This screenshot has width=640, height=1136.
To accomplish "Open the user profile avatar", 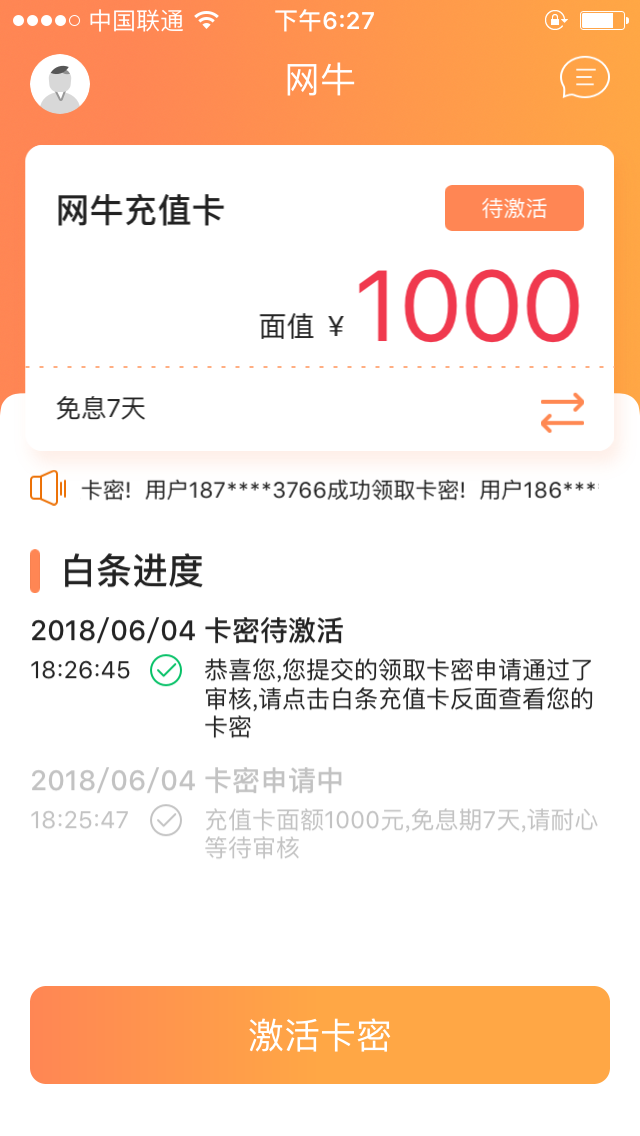I will (60, 84).
